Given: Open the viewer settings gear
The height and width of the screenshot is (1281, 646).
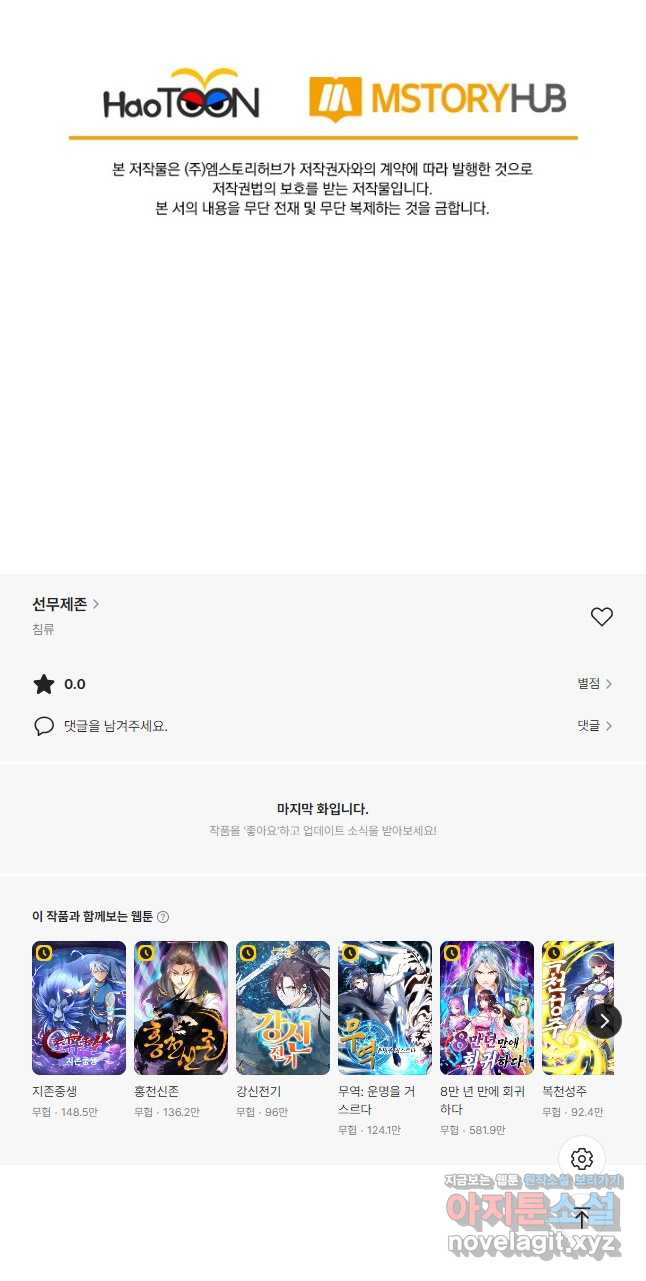Looking at the screenshot, I should coord(582,1159).
